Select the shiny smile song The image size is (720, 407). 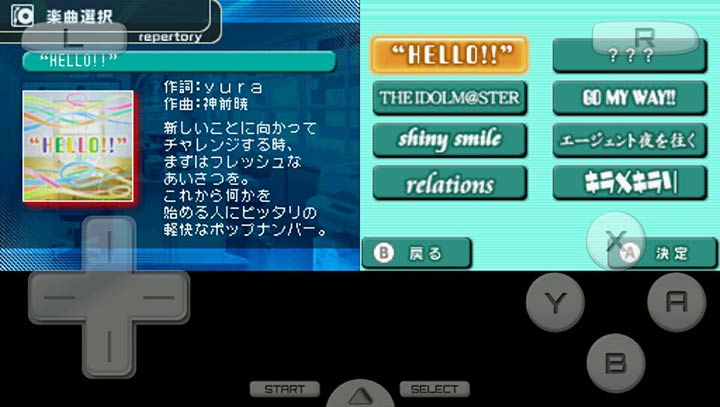[x=449, y=140]
